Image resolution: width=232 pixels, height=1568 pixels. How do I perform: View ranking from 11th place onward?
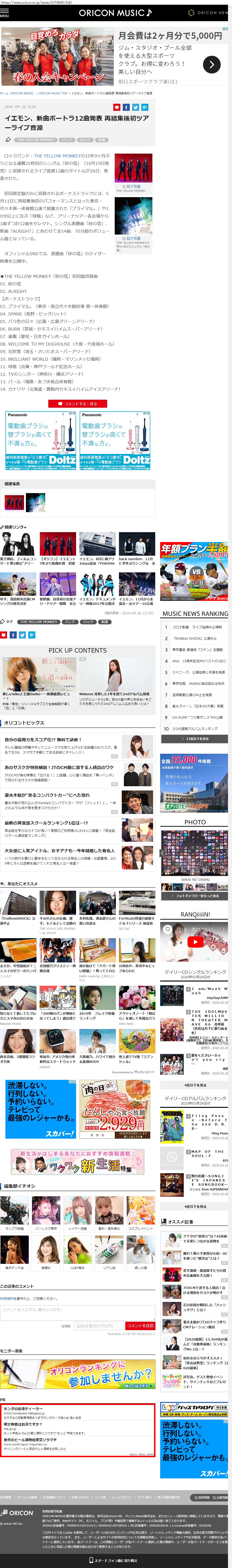194,739
